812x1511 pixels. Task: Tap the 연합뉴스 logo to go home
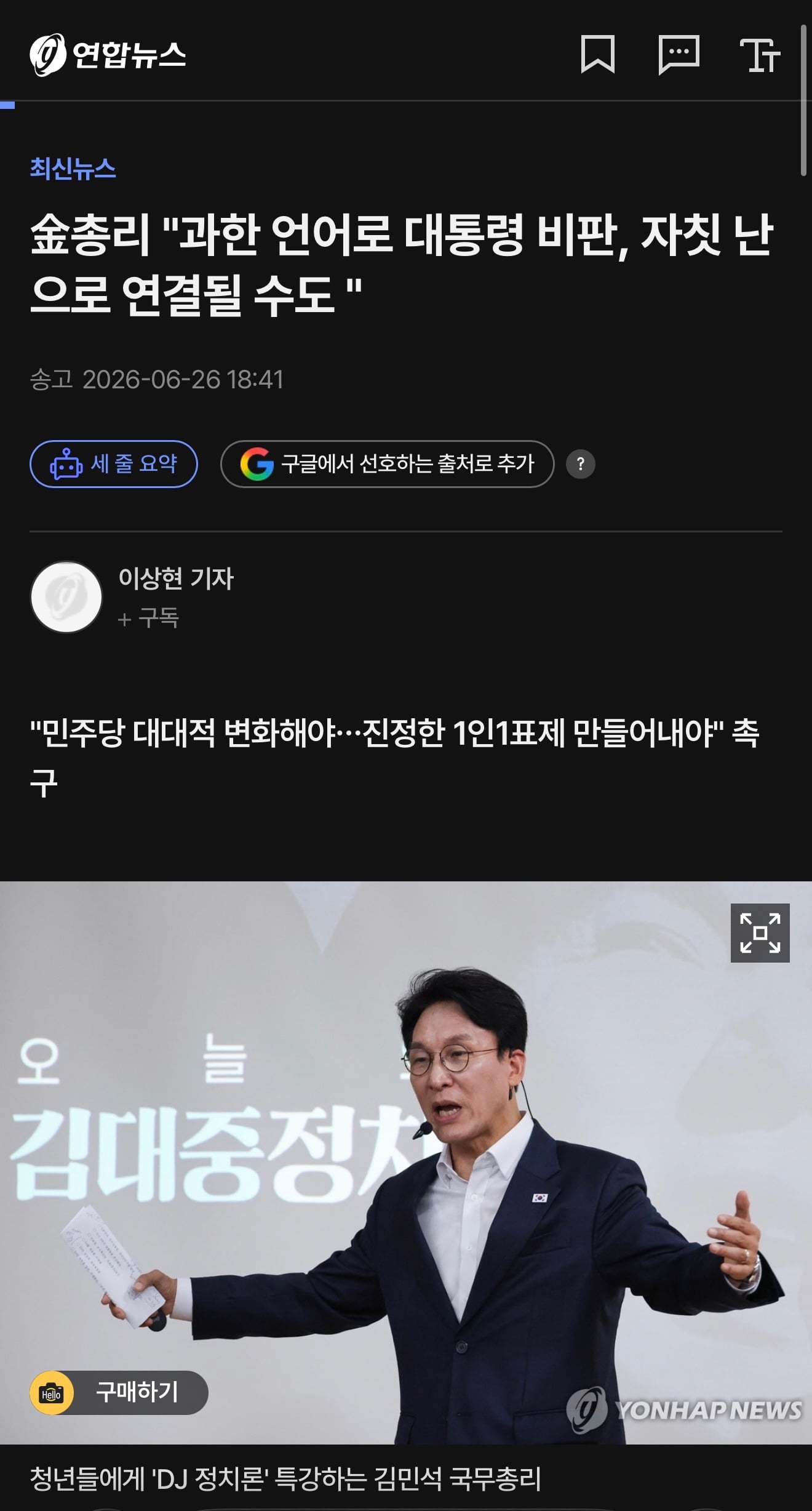click(x=108, y=55)
